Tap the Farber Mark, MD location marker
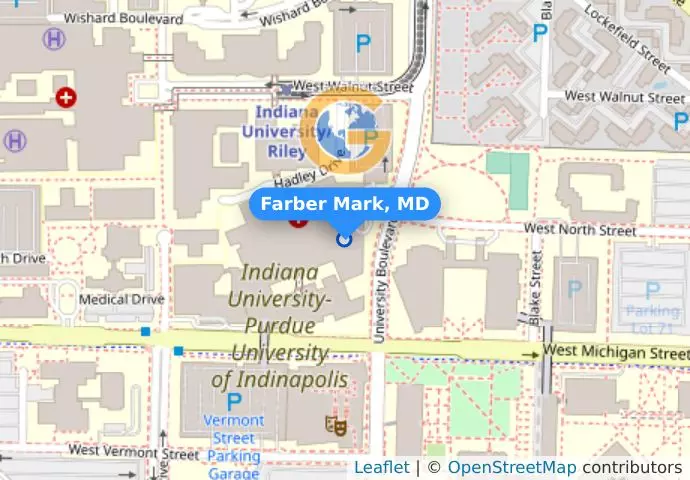Image resolution: width=690 pixels, height=480 pixels. 345,239
